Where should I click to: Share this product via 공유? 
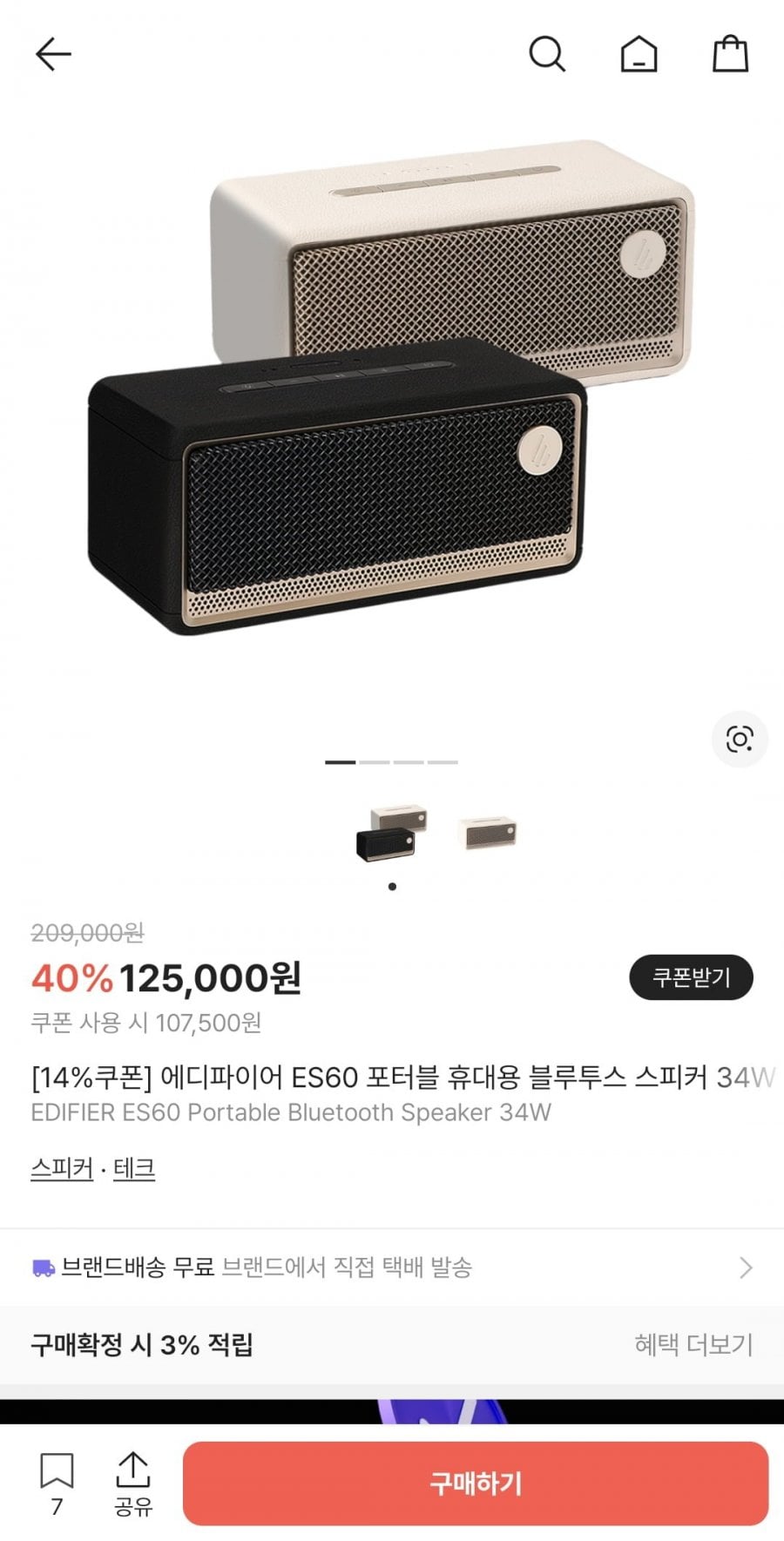coord(133,1483)
